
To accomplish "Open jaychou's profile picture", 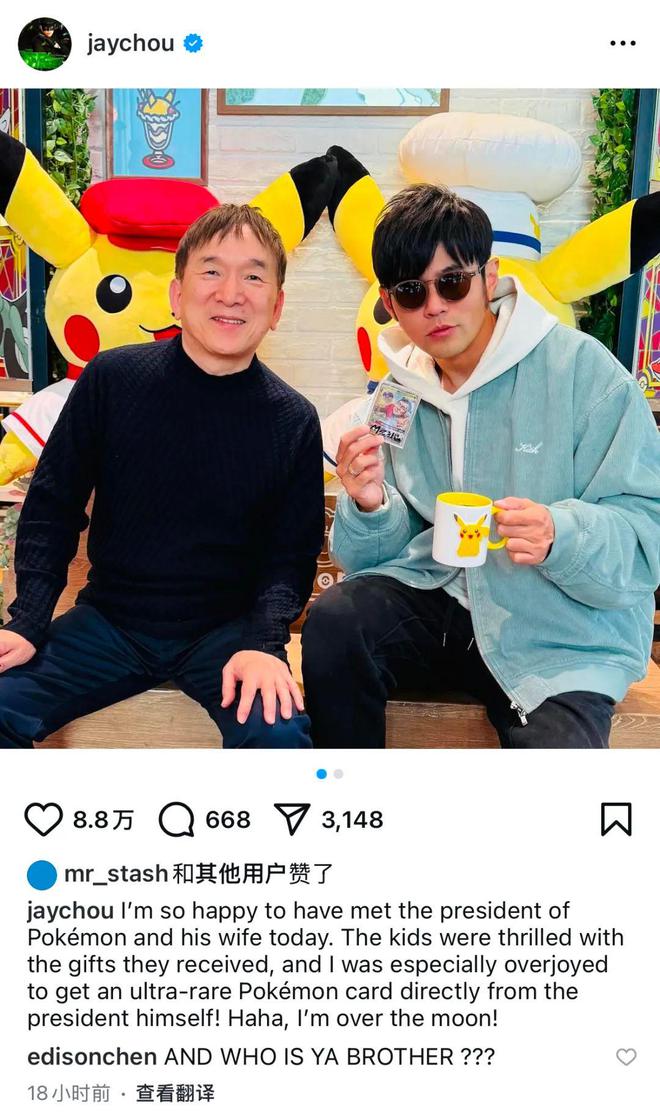I will coord(45,44).
